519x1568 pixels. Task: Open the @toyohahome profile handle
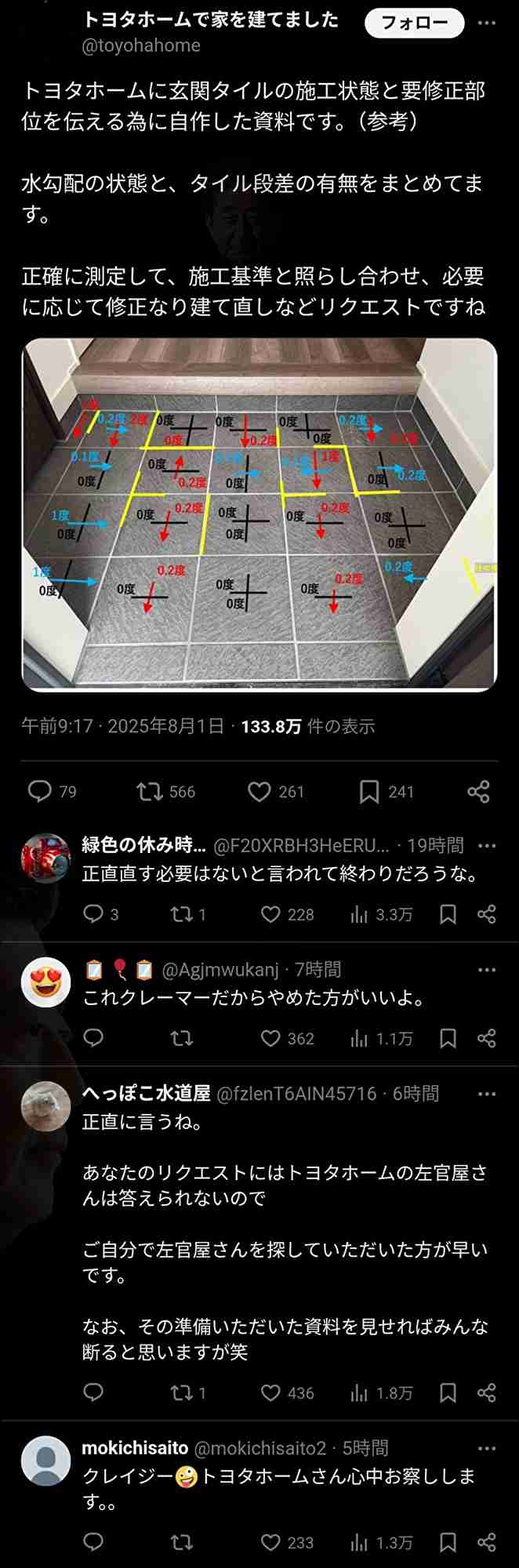coord(141,45)
